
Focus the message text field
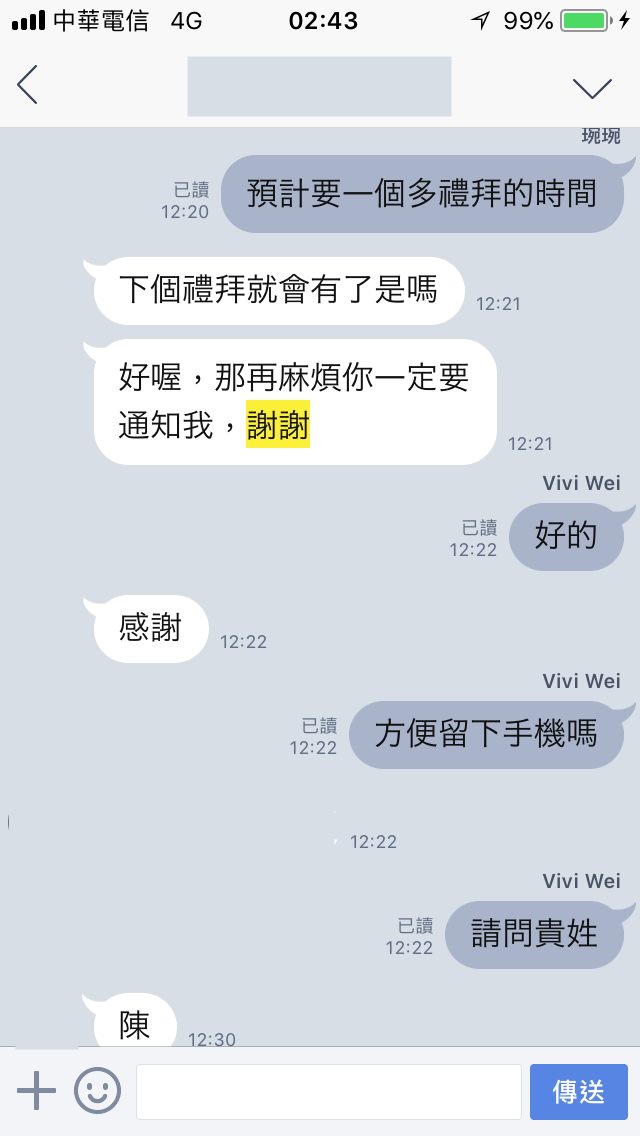click(328, 1091)
